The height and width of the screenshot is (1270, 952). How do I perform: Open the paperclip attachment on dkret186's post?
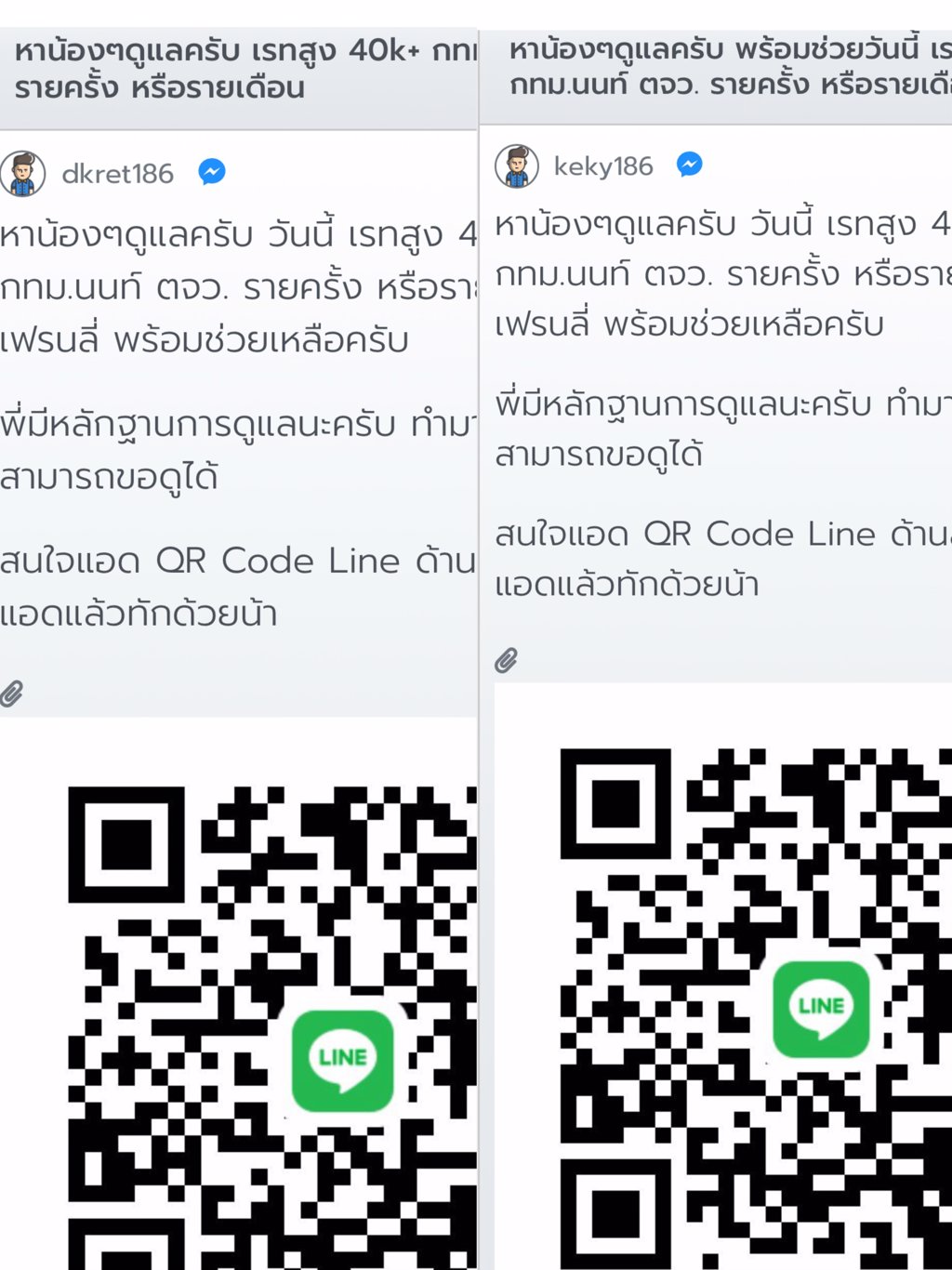pos(12,691)
